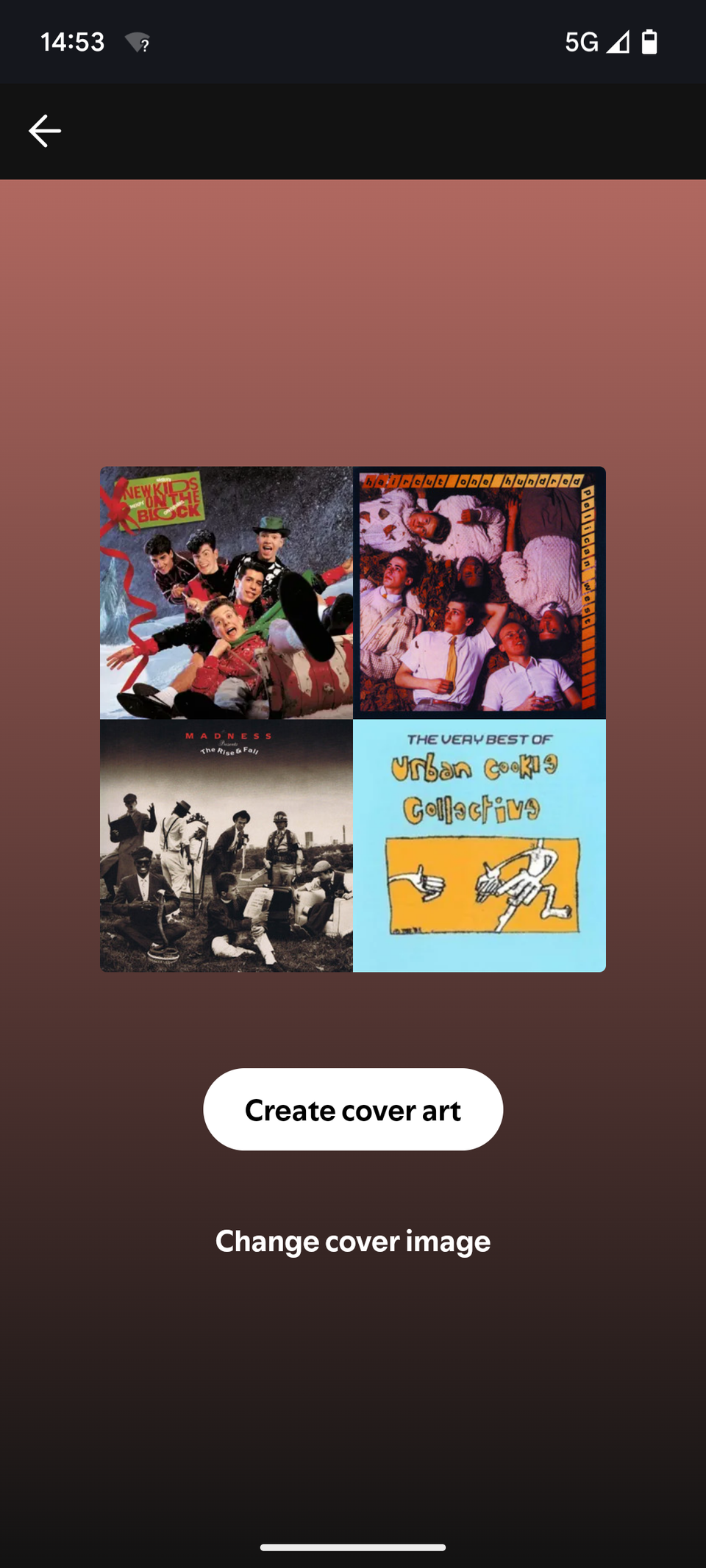This screenshot has width=706, height=1568.
Task: Tap the four-album playlist cover collage
Action: click(x=352, y=719)
